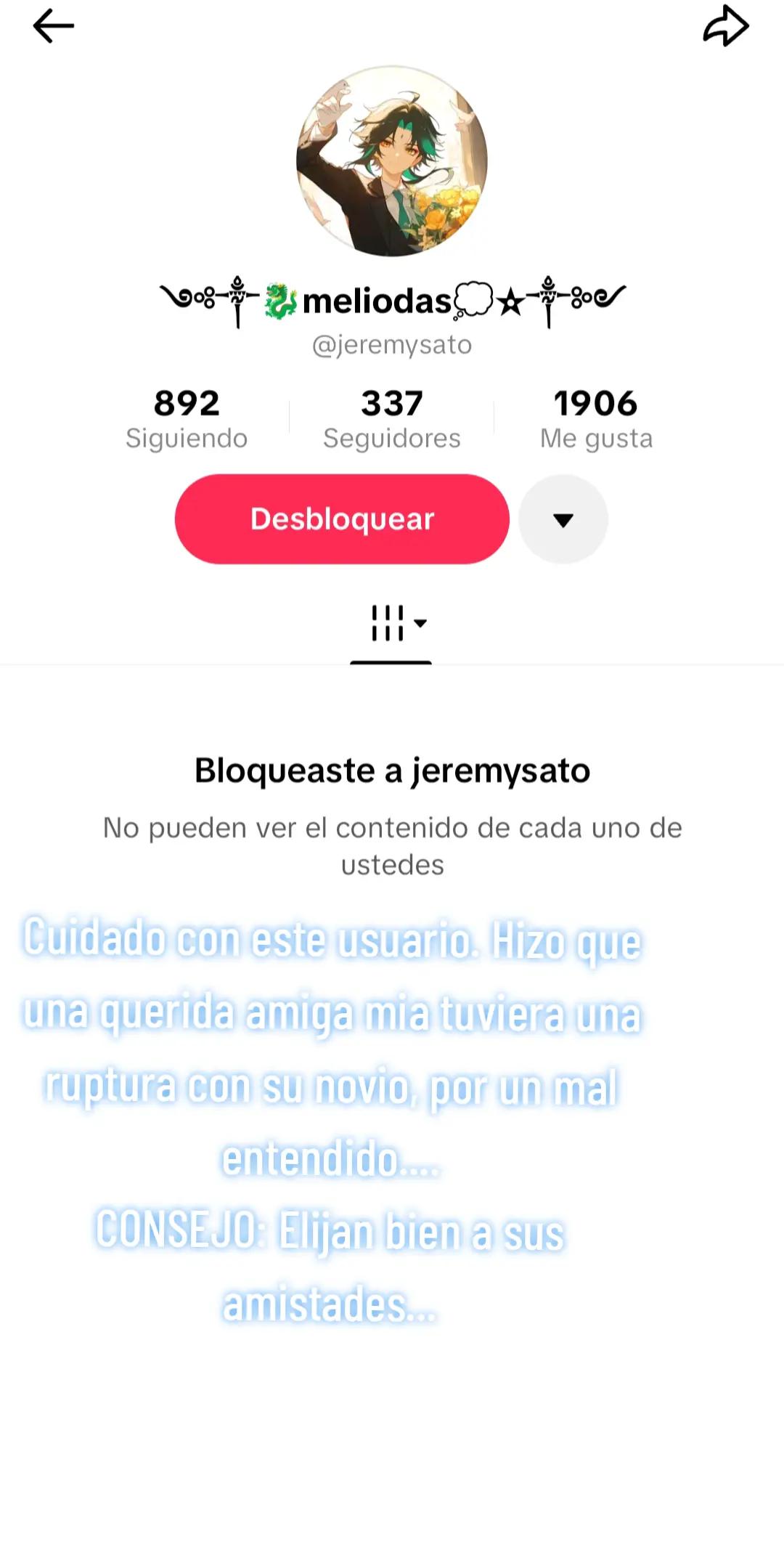784x1560 pixels.
Task: View the 892 Siguiendo list
Action: pos(187,419)
